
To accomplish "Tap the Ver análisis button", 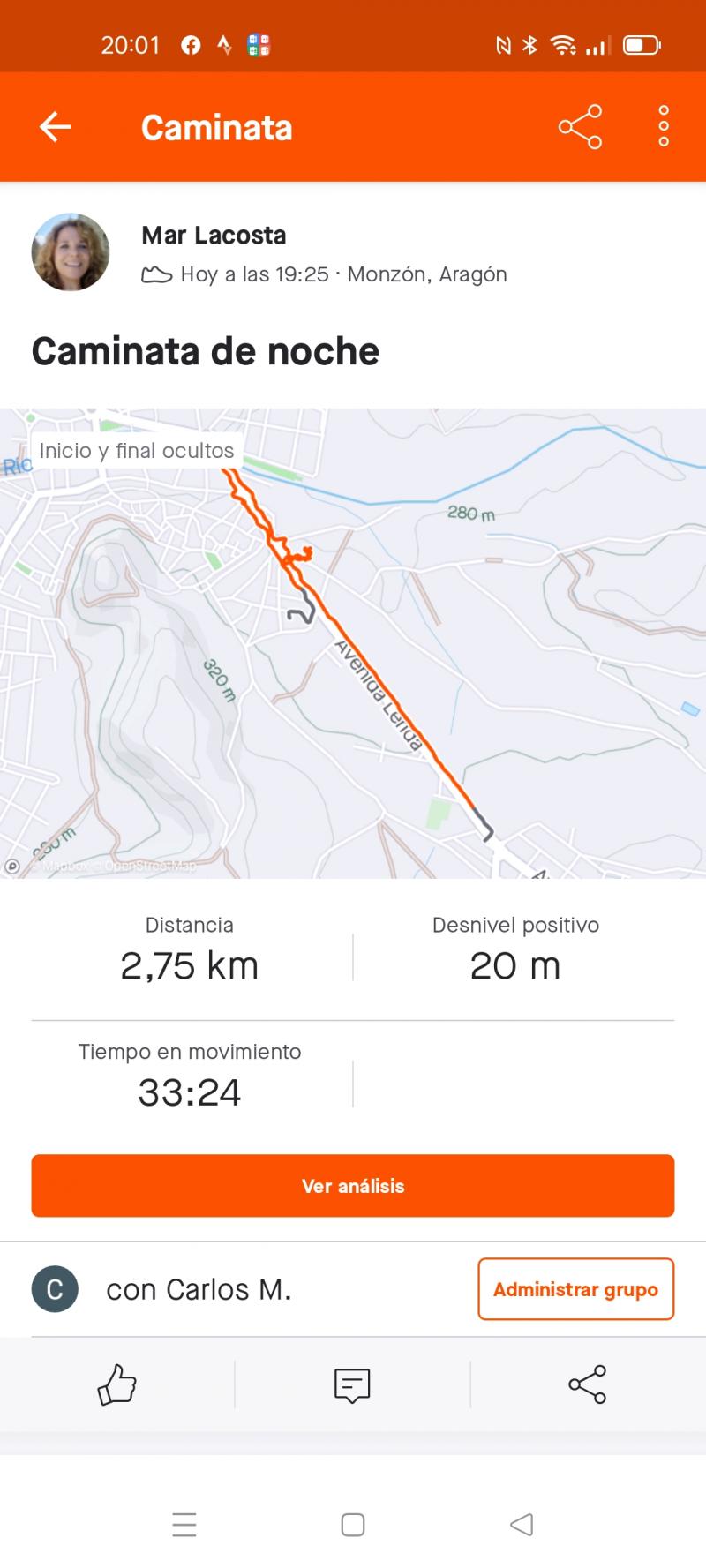I will 353,1185.
